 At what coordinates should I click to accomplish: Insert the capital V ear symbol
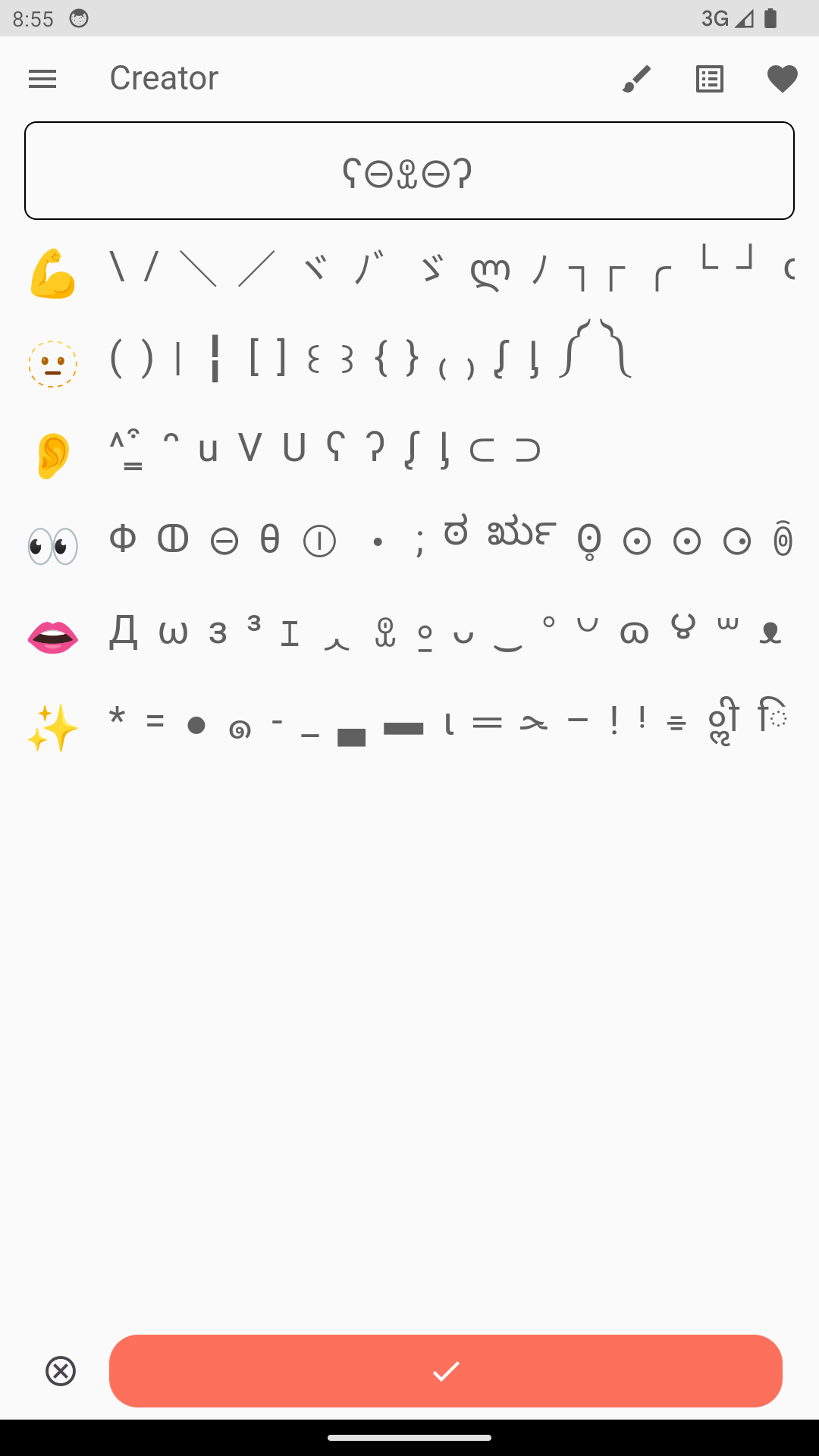250,448
